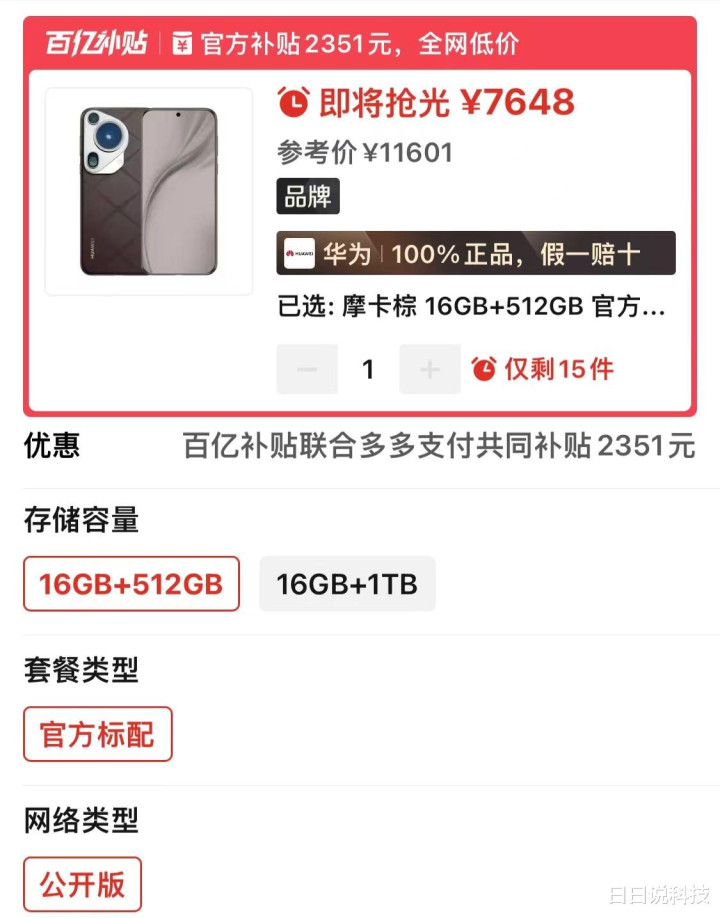Enlarge the phone product thumbnail
This screenshot has width=720, height=918.
coord(149,191)
